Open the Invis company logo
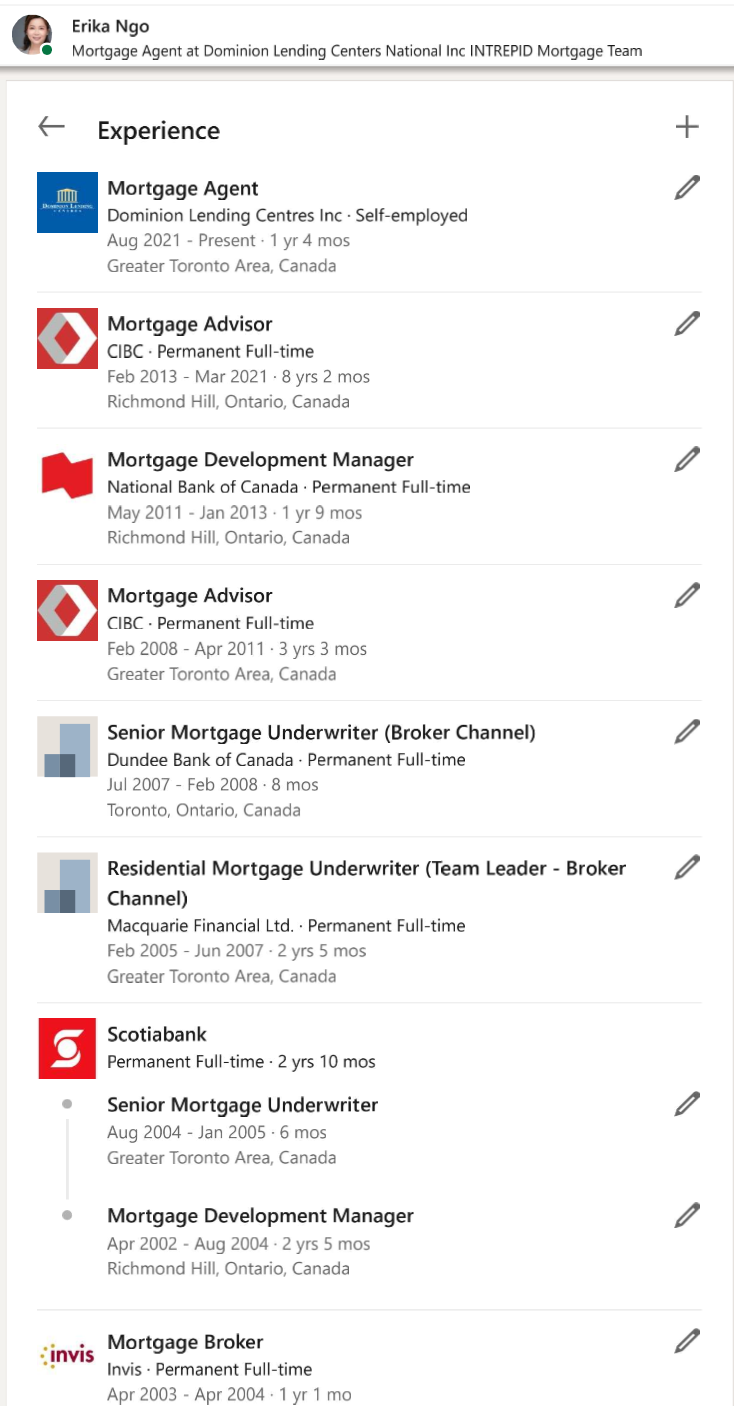 [x=67, y=1357]
